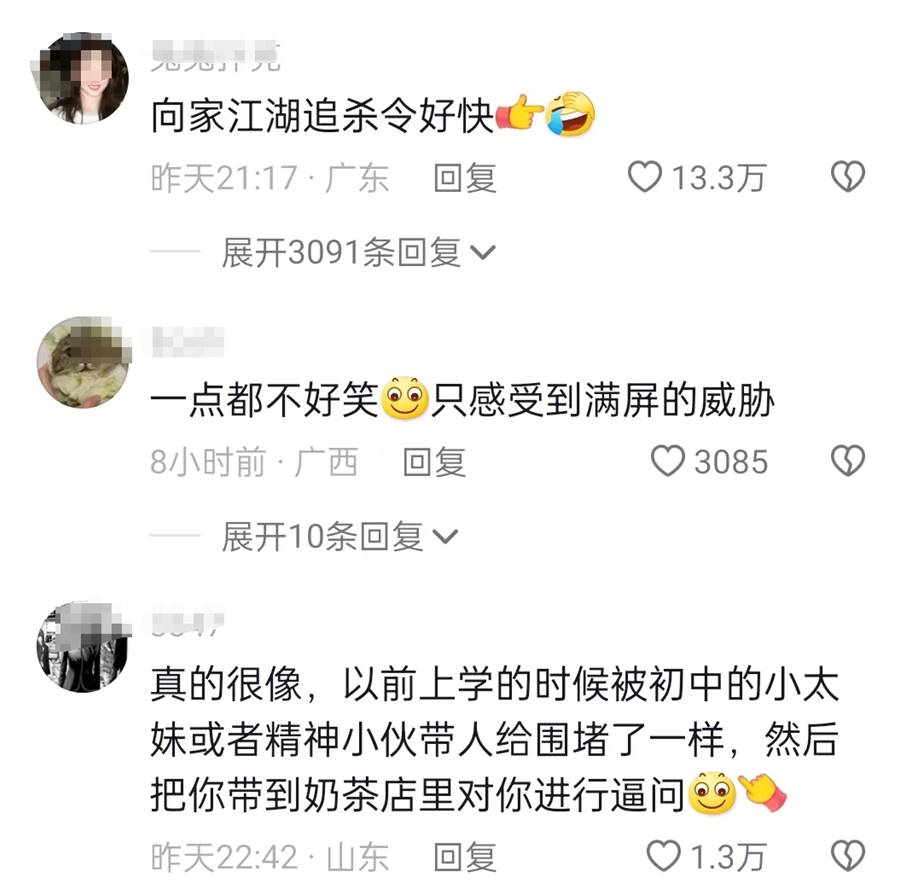This screenshot has height=894, width=900.
Task: Open avatar of the 山东 commenter
Action: [x=83, y=647]
